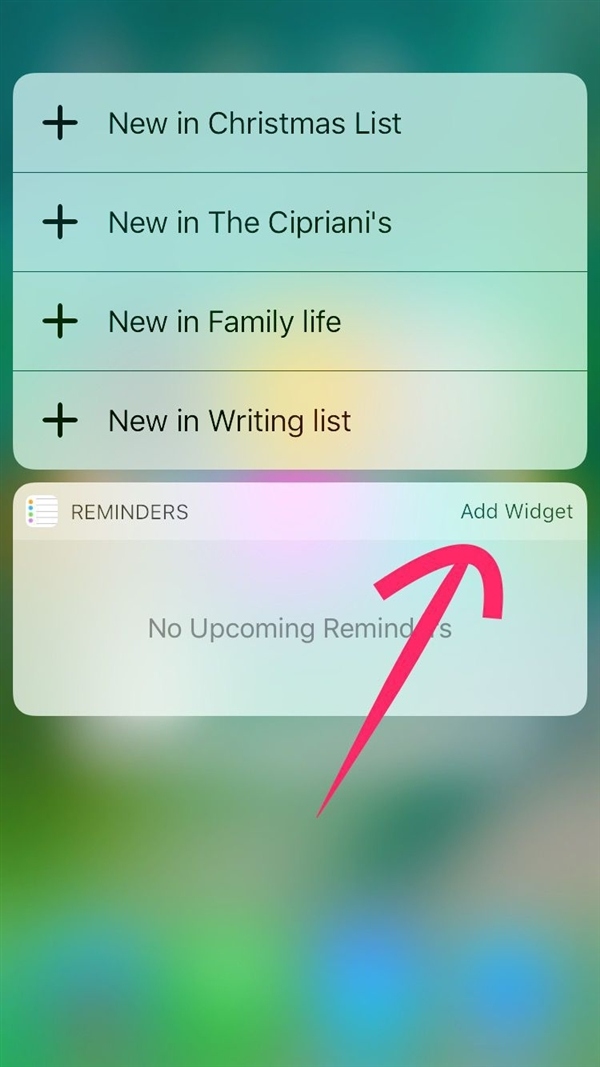The image size is (600, 1067).
Task: Tap Add Widget for Reminders
Action: coord(516,512)
